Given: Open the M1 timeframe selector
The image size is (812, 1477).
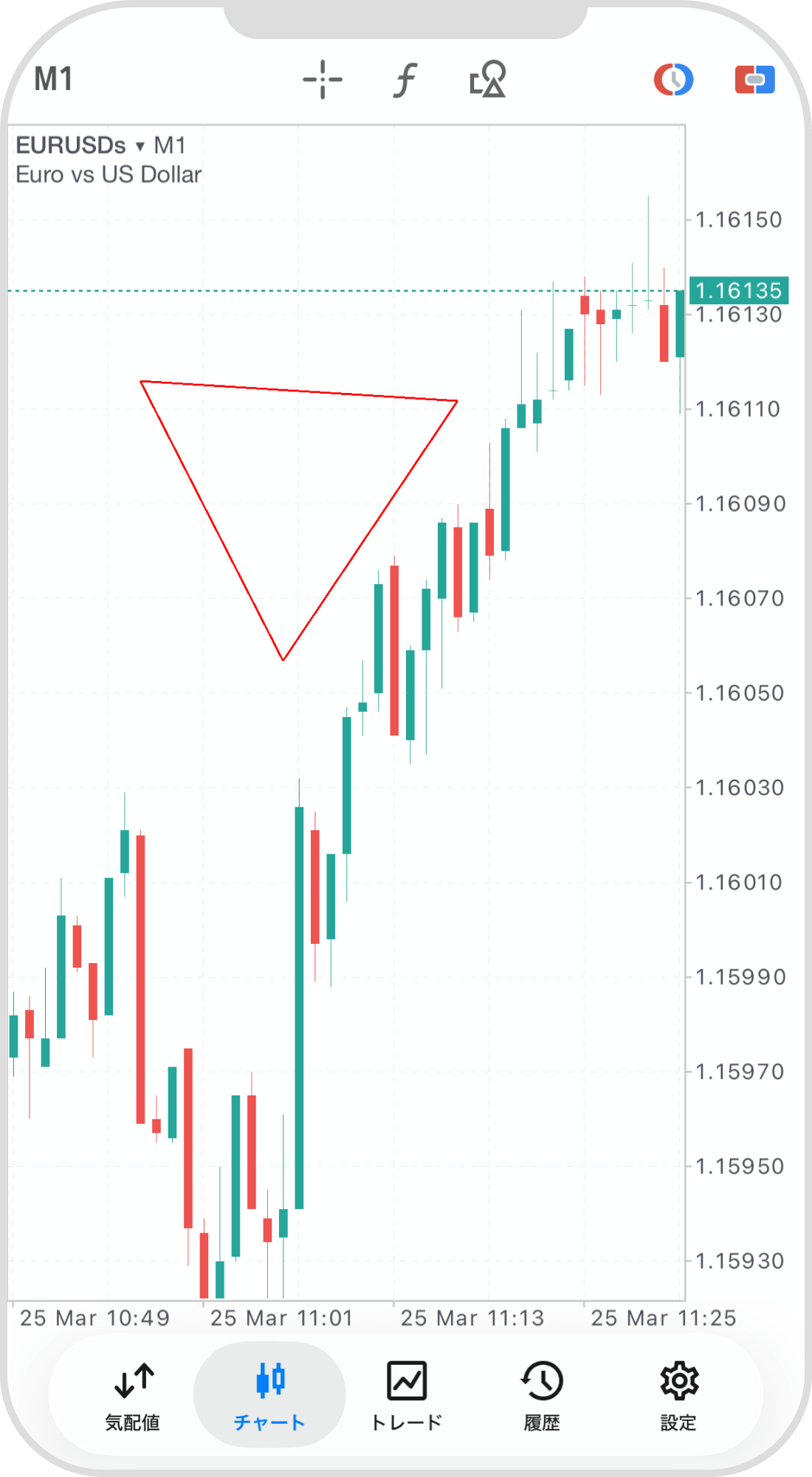Looking at the screenshot, I should pos(53,79).
